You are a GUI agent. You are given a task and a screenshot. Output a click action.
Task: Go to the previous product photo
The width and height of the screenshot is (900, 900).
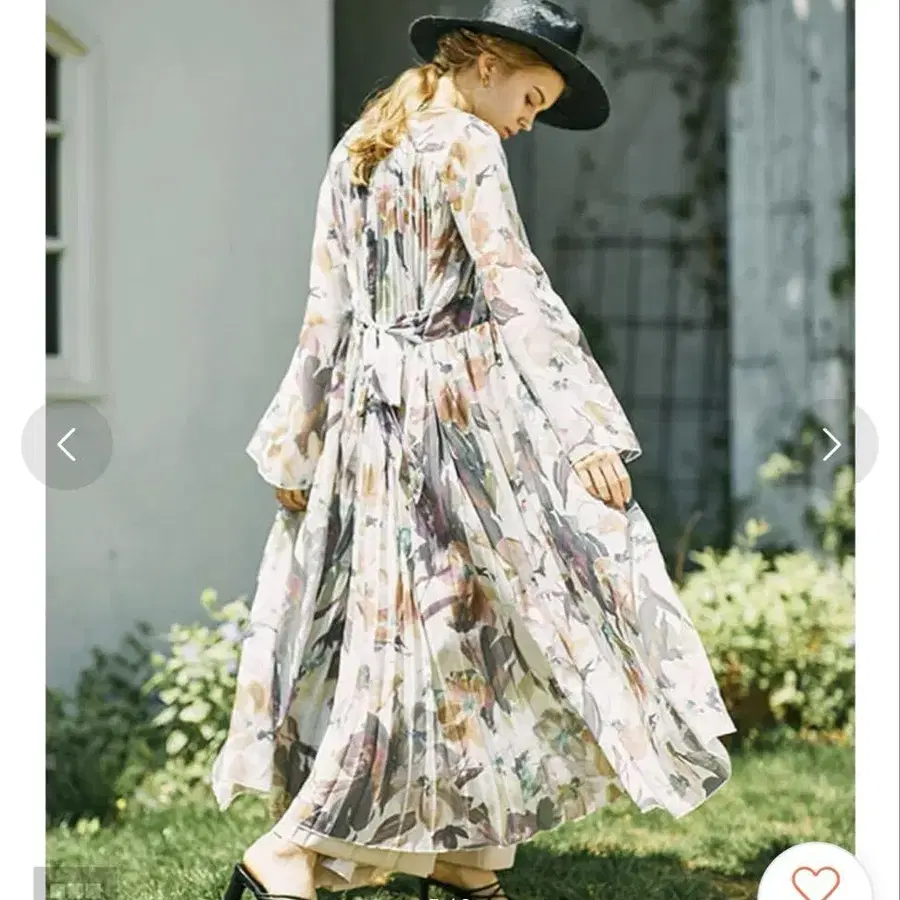67,444
